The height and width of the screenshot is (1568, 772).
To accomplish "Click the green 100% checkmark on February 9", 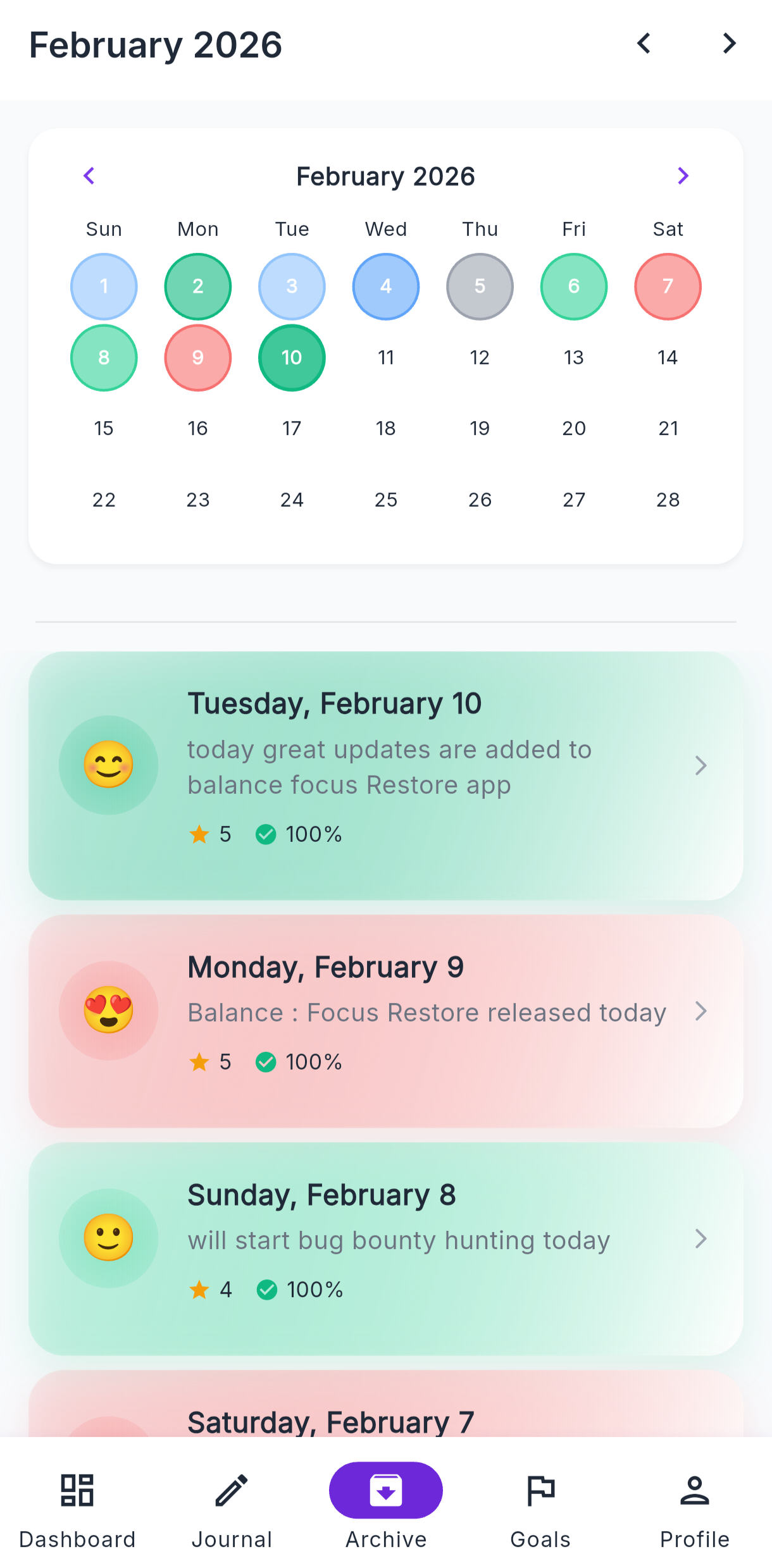I will [266, 1062].
